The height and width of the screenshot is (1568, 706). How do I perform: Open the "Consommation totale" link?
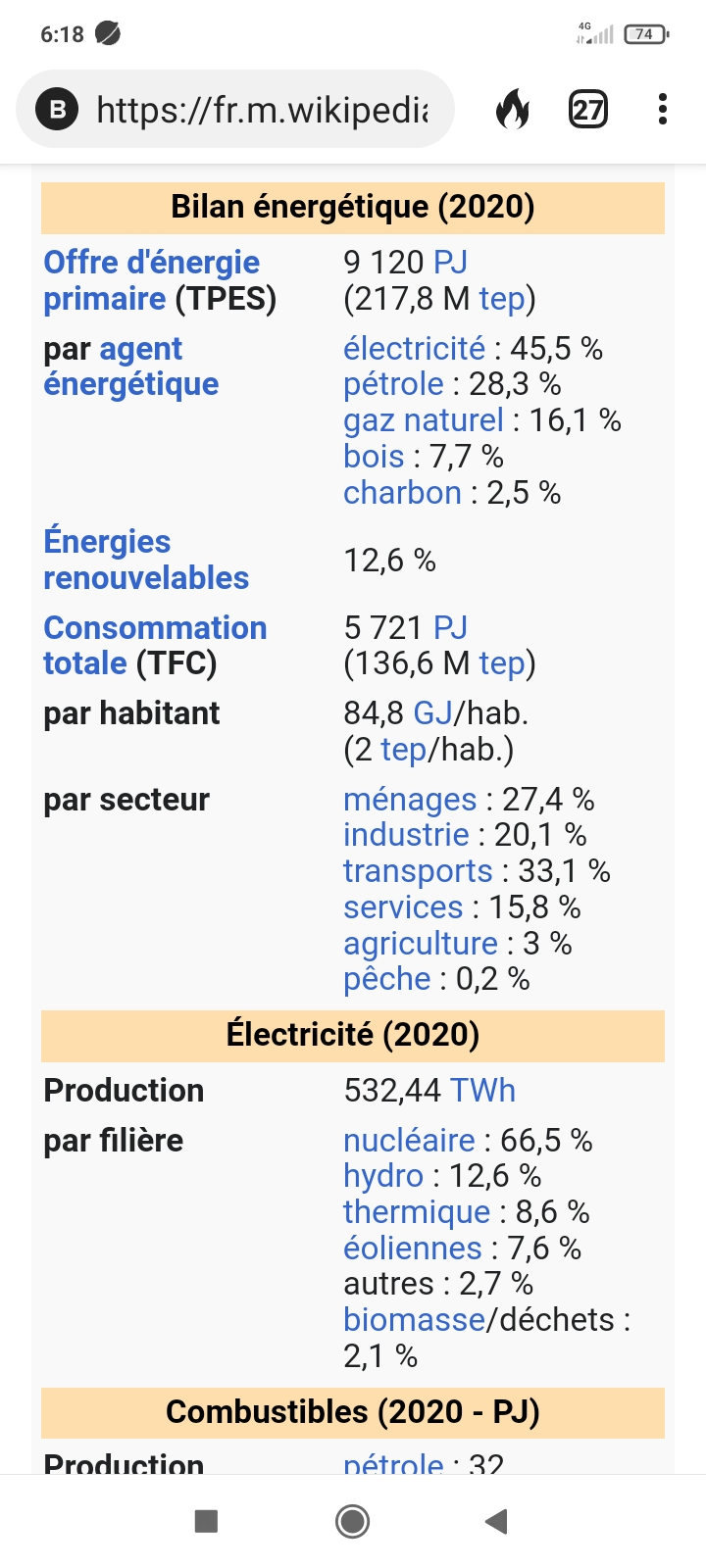pyautogui.click(x=155, y=646)
